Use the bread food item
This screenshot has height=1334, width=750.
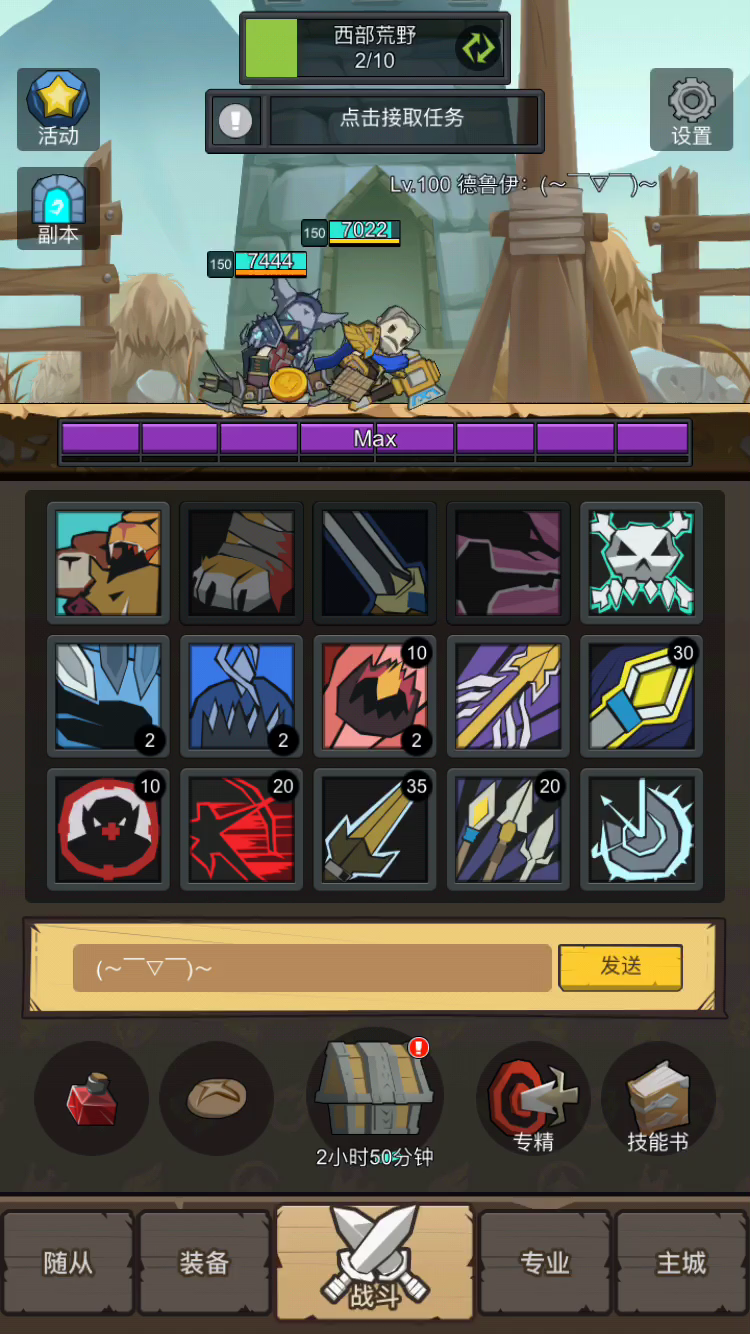tap(216, 1098)
